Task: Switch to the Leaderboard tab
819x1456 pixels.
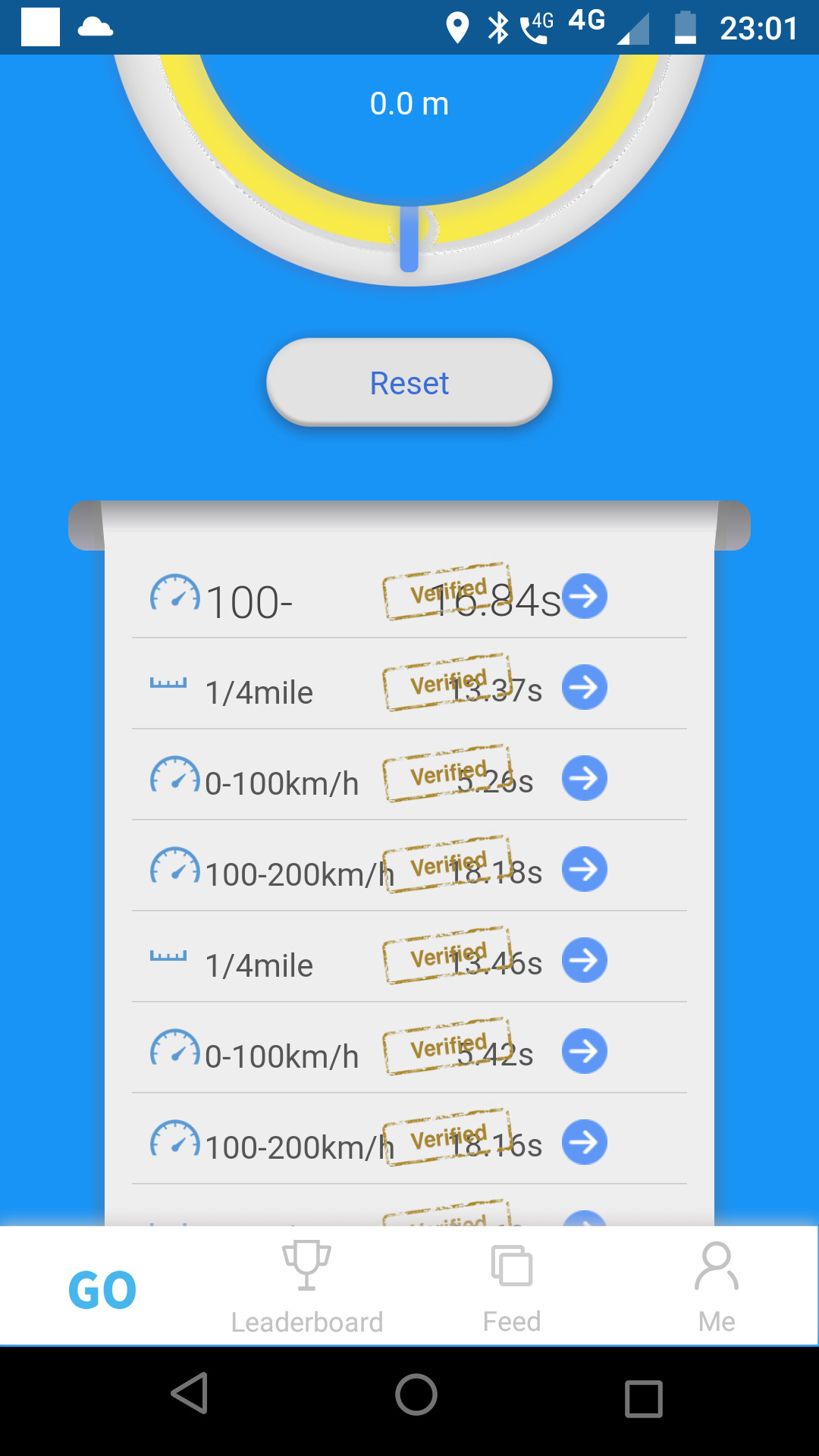Action: [307, 1288]
